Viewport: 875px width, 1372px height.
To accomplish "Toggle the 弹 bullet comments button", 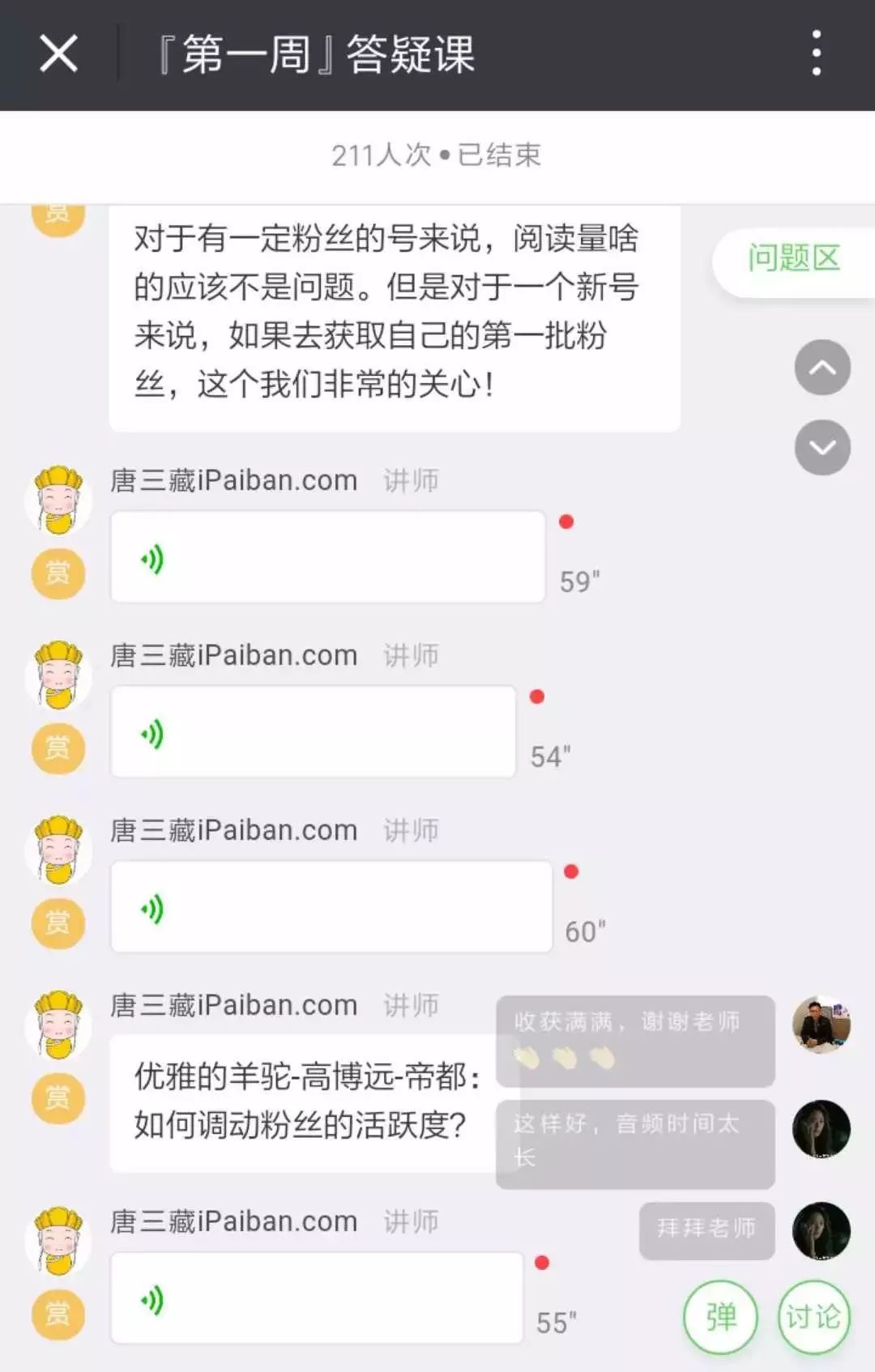I will [720, 1317].
